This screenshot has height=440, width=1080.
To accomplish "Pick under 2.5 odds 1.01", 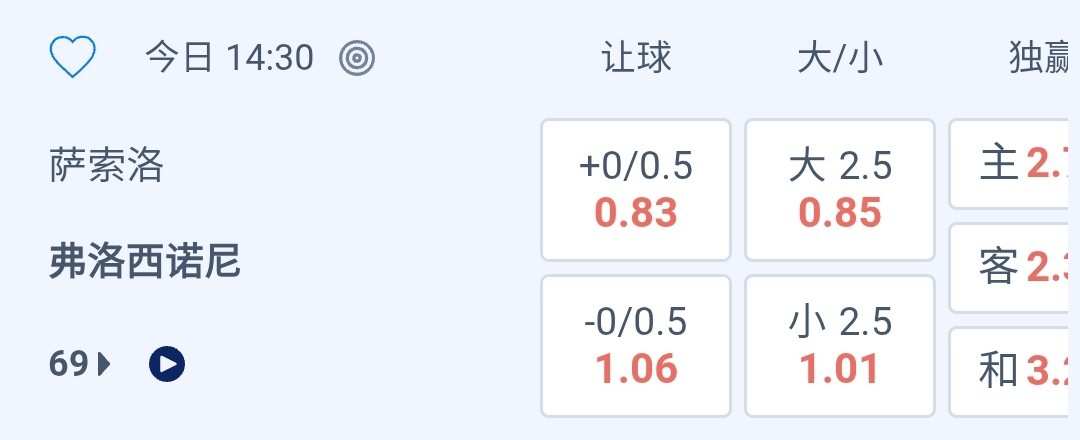I will coord(840,346).
